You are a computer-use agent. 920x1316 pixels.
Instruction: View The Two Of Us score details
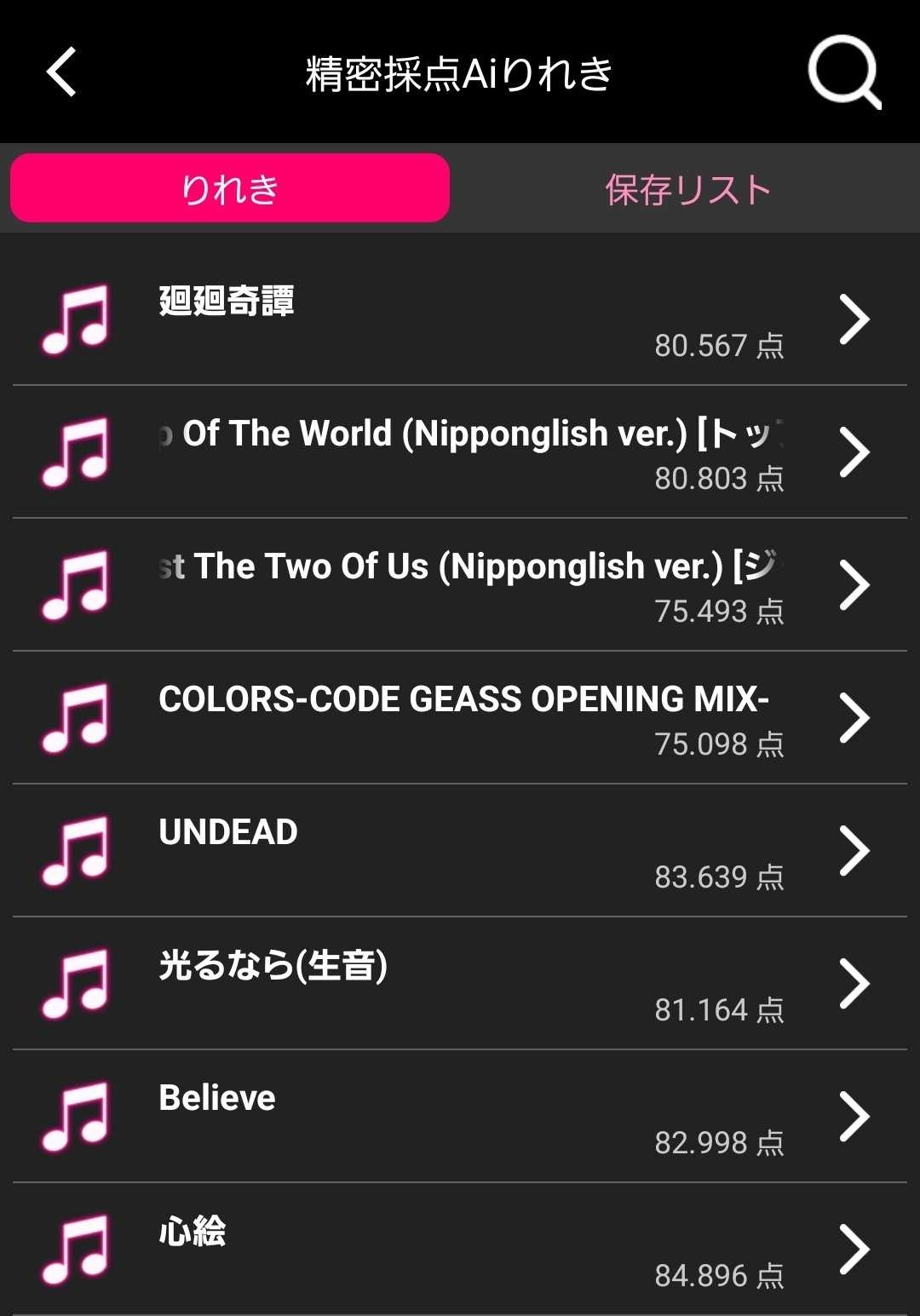(x=460, y=586)
